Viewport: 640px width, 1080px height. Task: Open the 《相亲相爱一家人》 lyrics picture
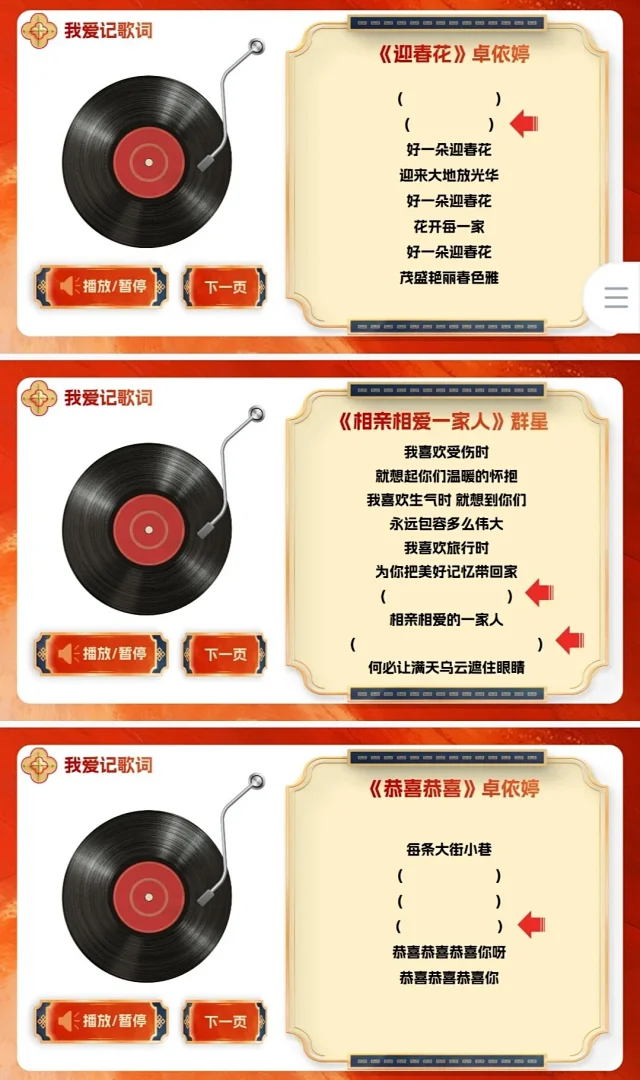click(x=320, y=540)
